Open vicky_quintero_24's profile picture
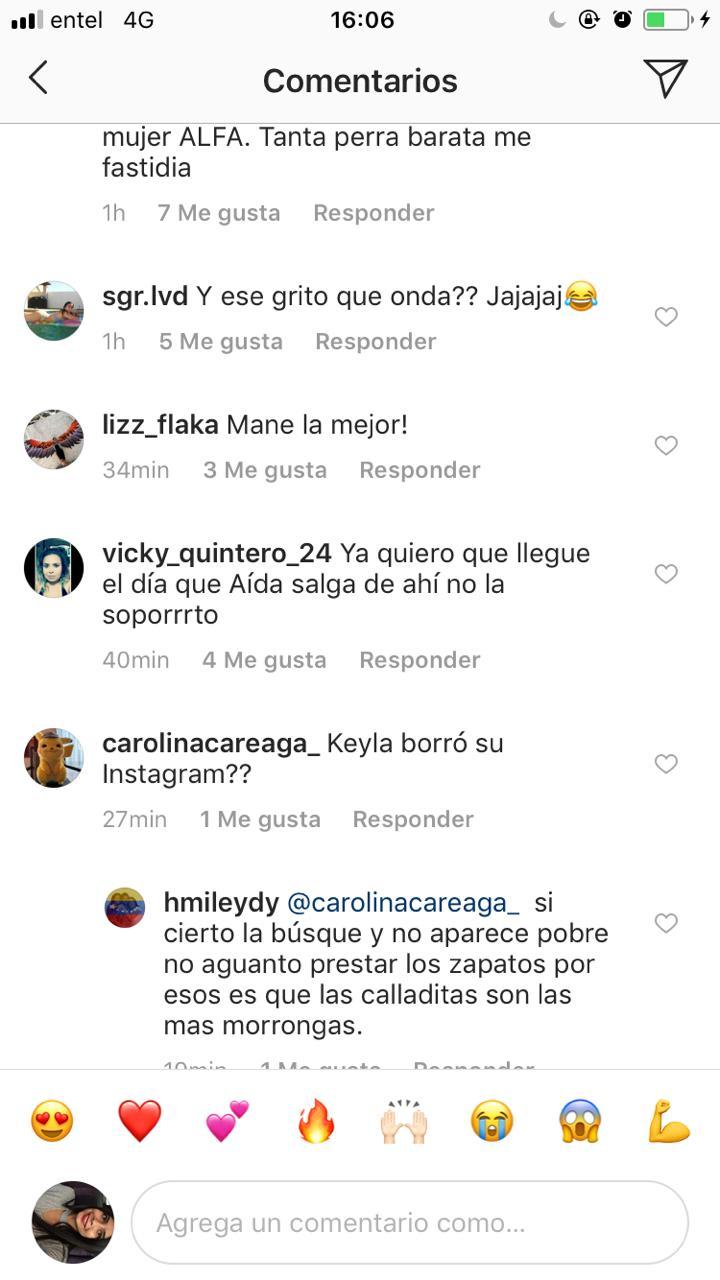This screenshot has width=720, height=1280. click(x=54, y=568)
